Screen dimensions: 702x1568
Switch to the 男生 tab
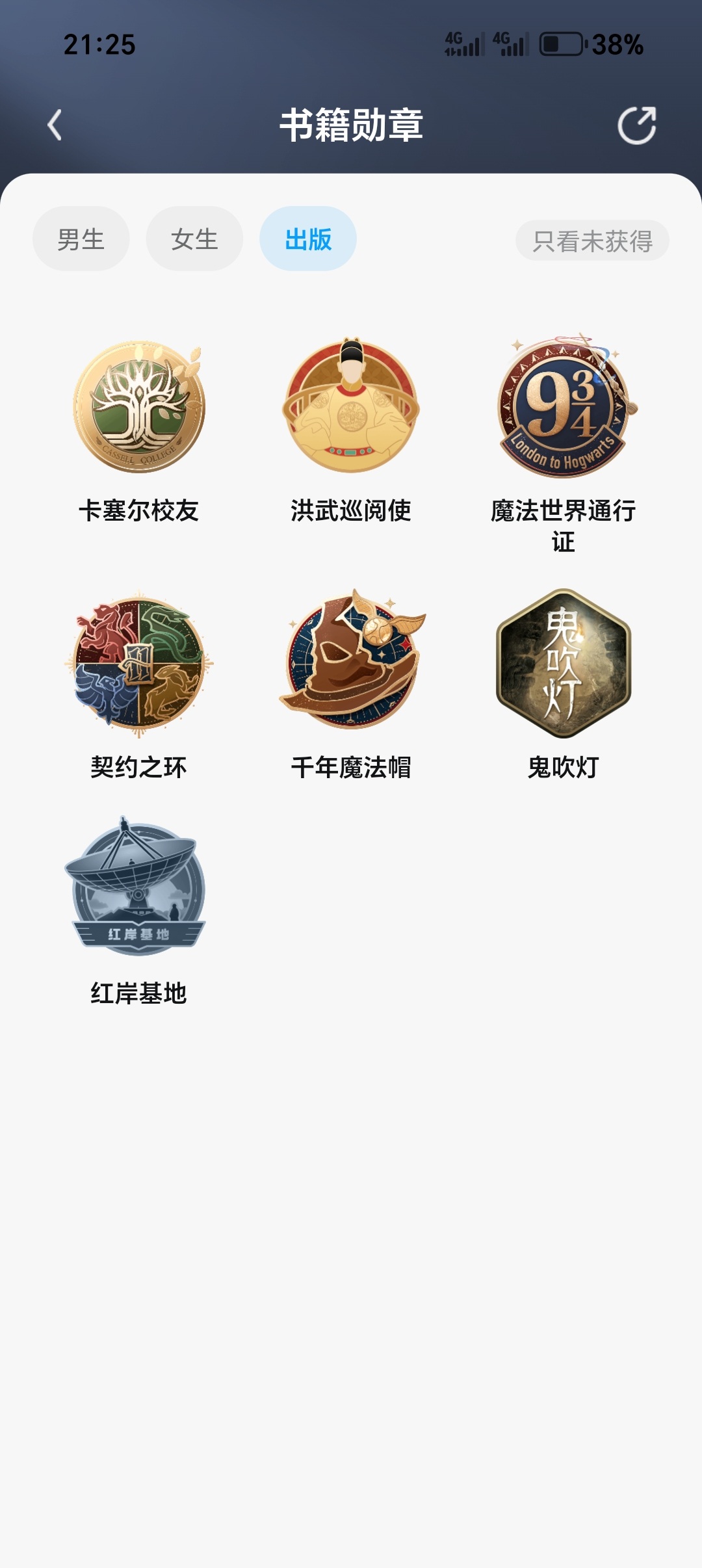pos(81,239)
